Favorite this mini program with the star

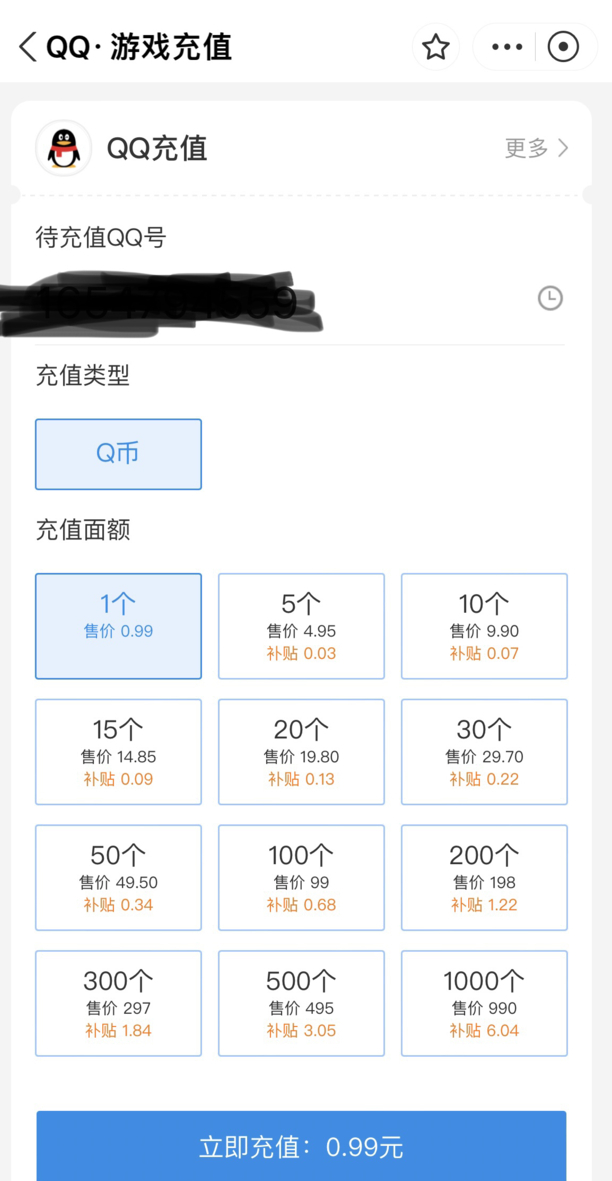click(x=435, y=47)
